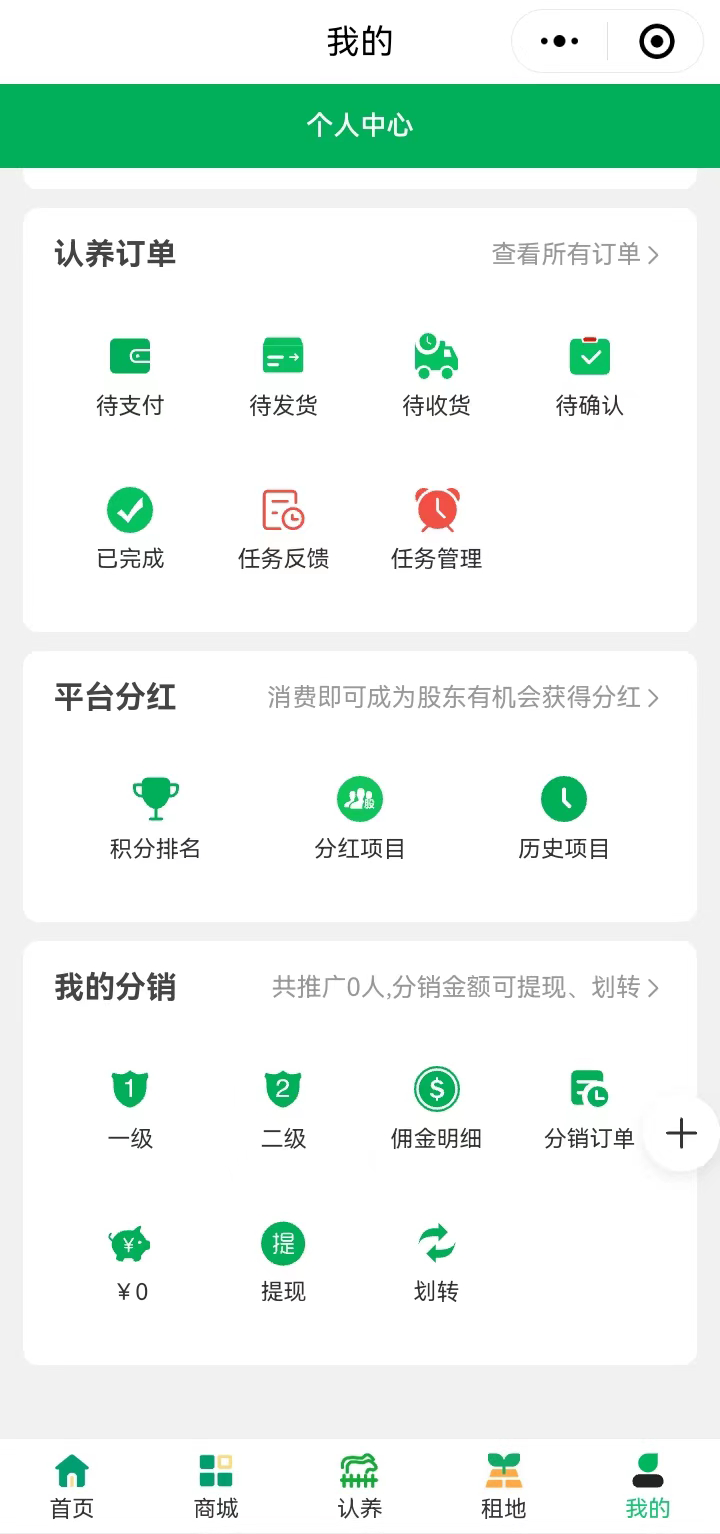Open 任务管理 task management
Viewport: 720px width, 1534px height.
point(436,530)
